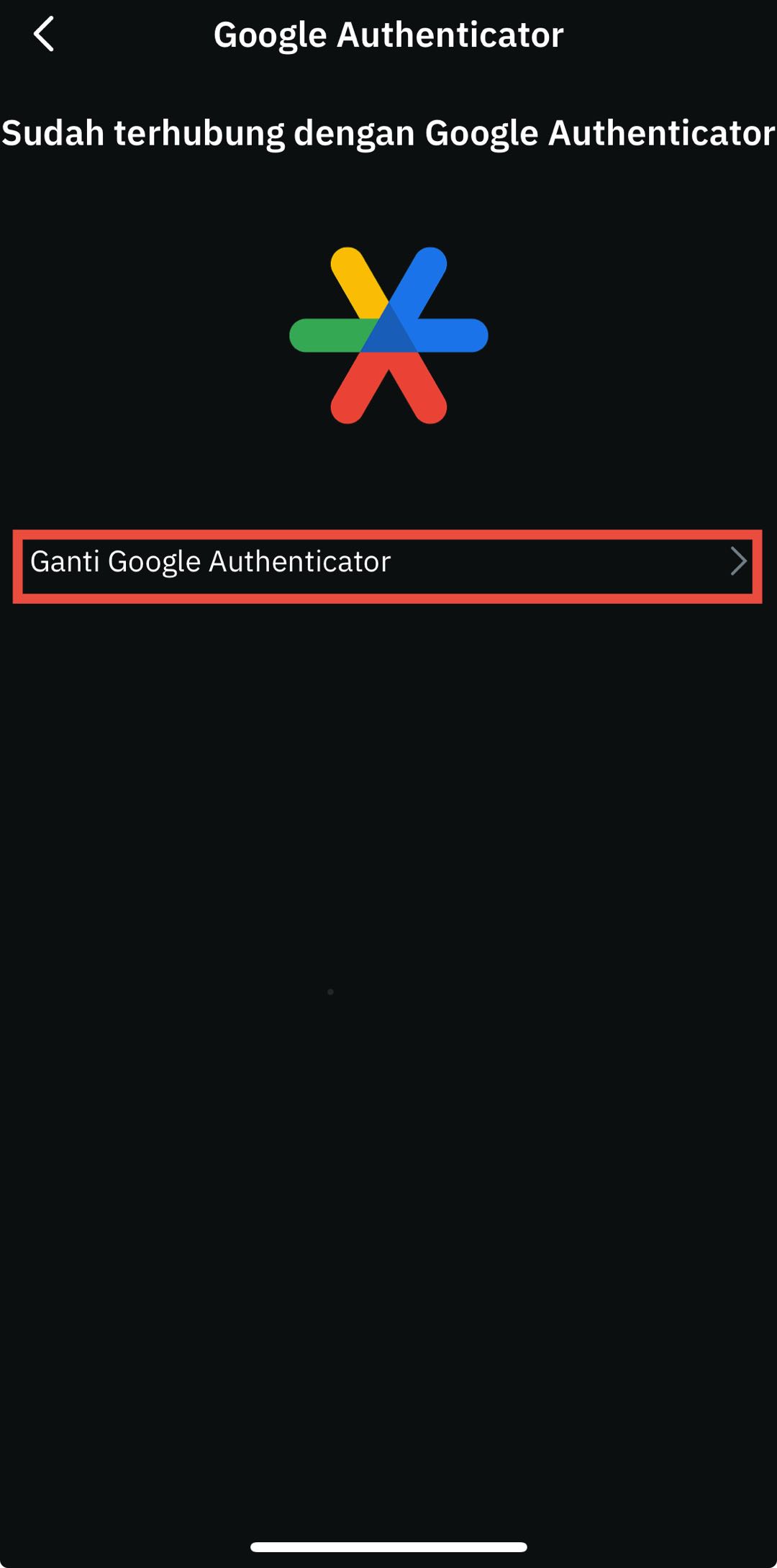The height and width of the screenshot is (1568, 777).
Task: Open Ganti Google Authenticator row
Action: pyautogui.click(x=387, y=562)
